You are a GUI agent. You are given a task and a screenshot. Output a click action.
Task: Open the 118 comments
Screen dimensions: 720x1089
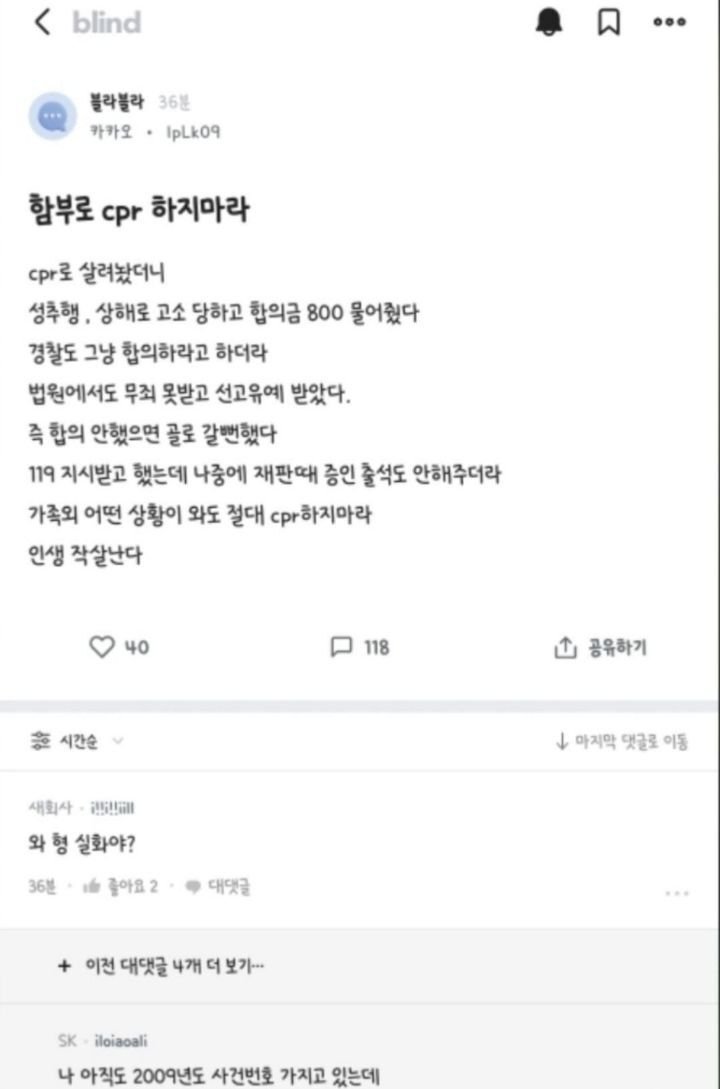tap(343, 648)
